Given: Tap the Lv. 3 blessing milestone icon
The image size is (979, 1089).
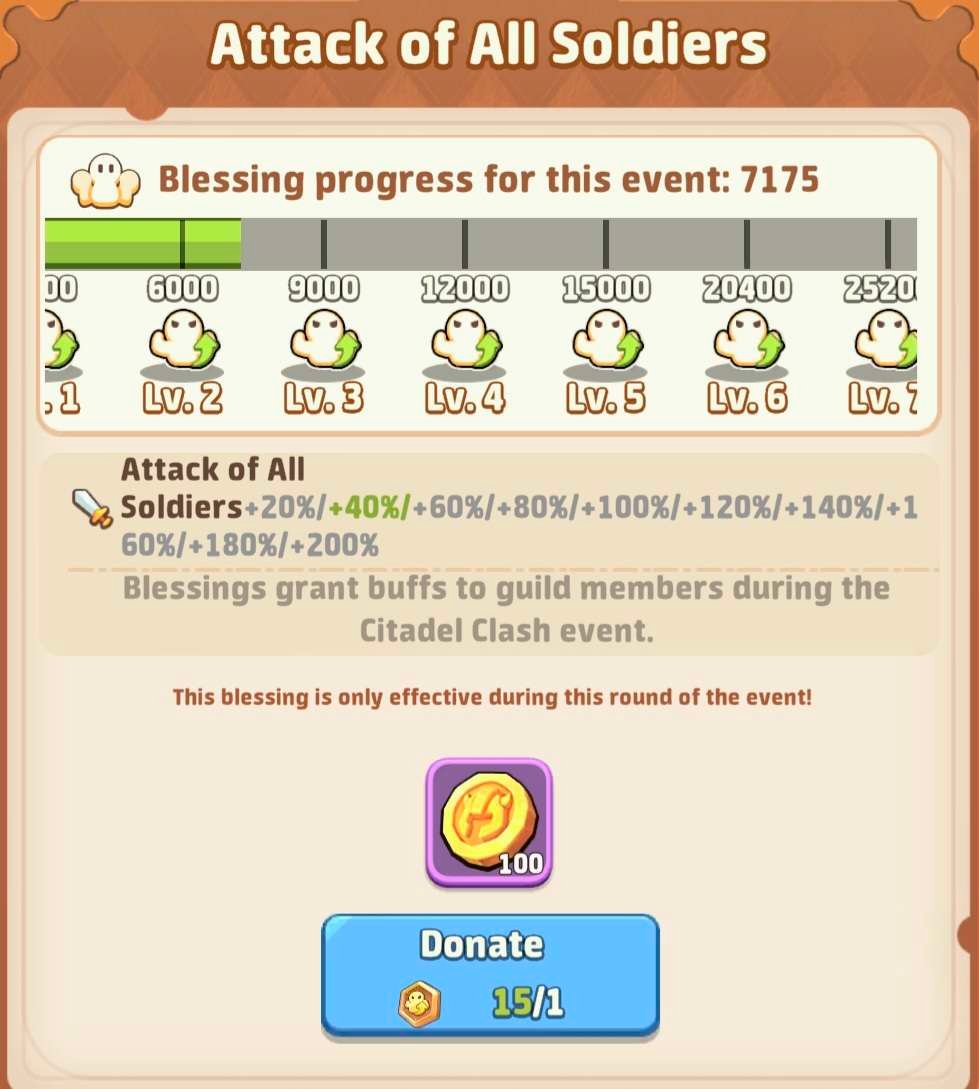Looking at the screenshot, I should (324, 342).
